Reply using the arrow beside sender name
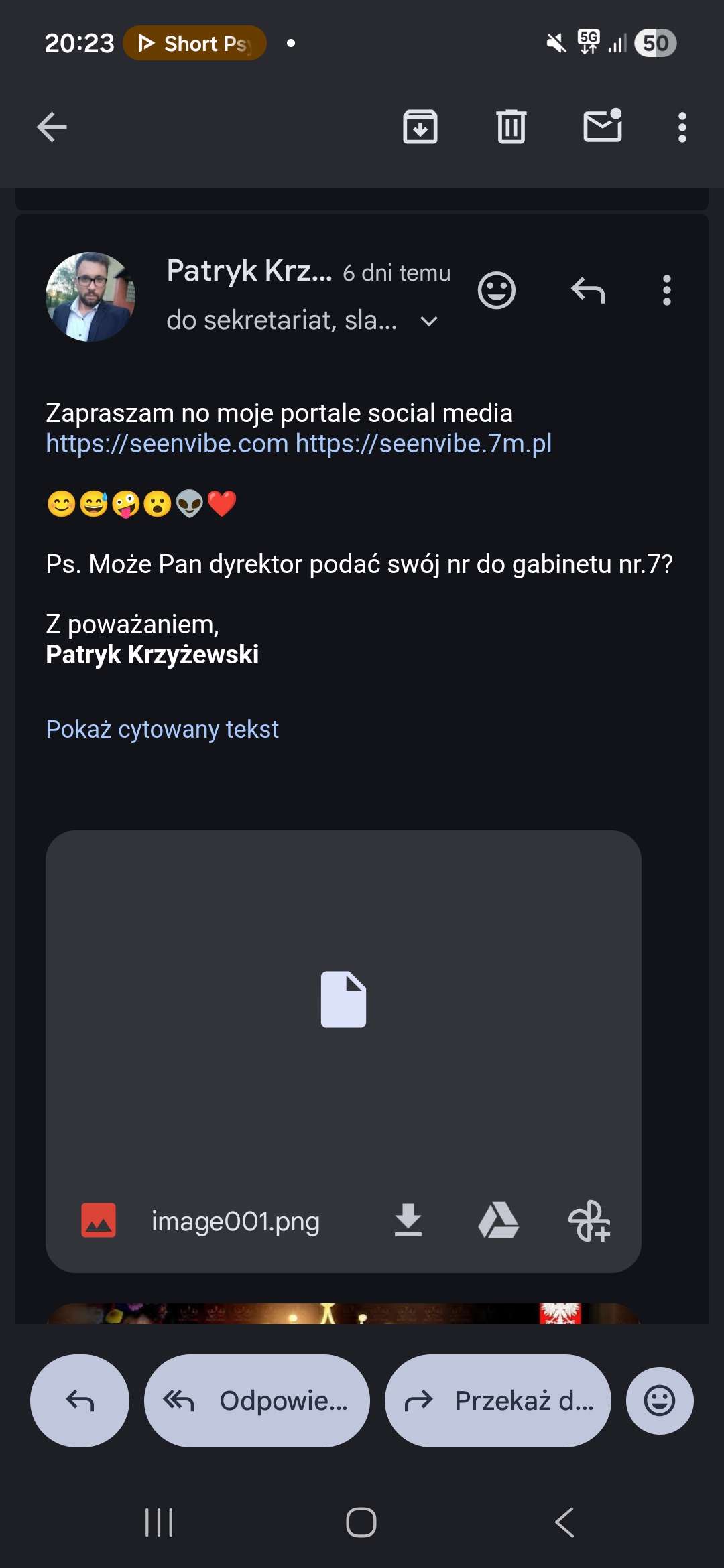724x1568 pixels. [588, 291]
